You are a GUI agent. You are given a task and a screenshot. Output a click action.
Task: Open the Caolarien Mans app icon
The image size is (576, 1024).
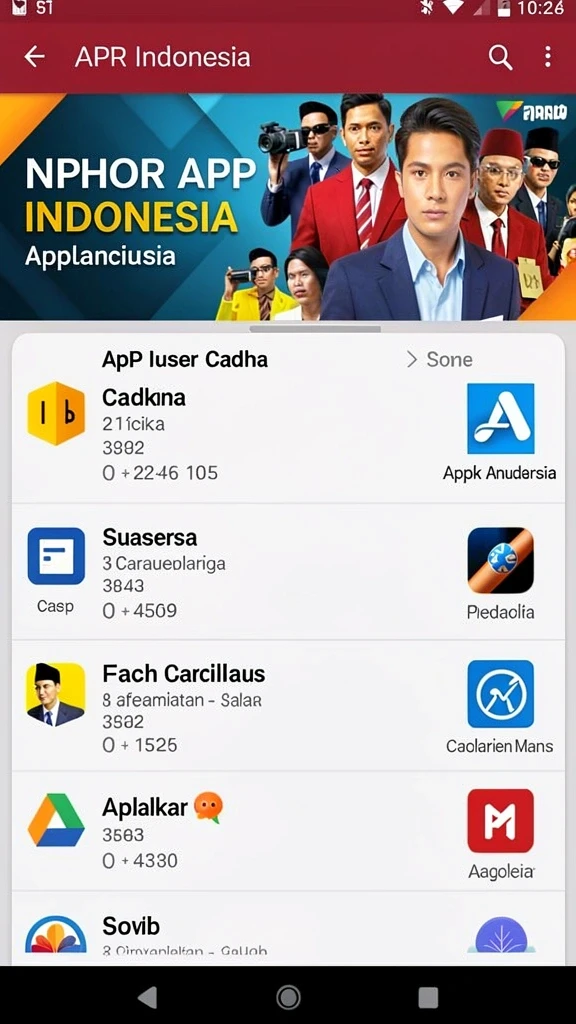tap(500, 694)
